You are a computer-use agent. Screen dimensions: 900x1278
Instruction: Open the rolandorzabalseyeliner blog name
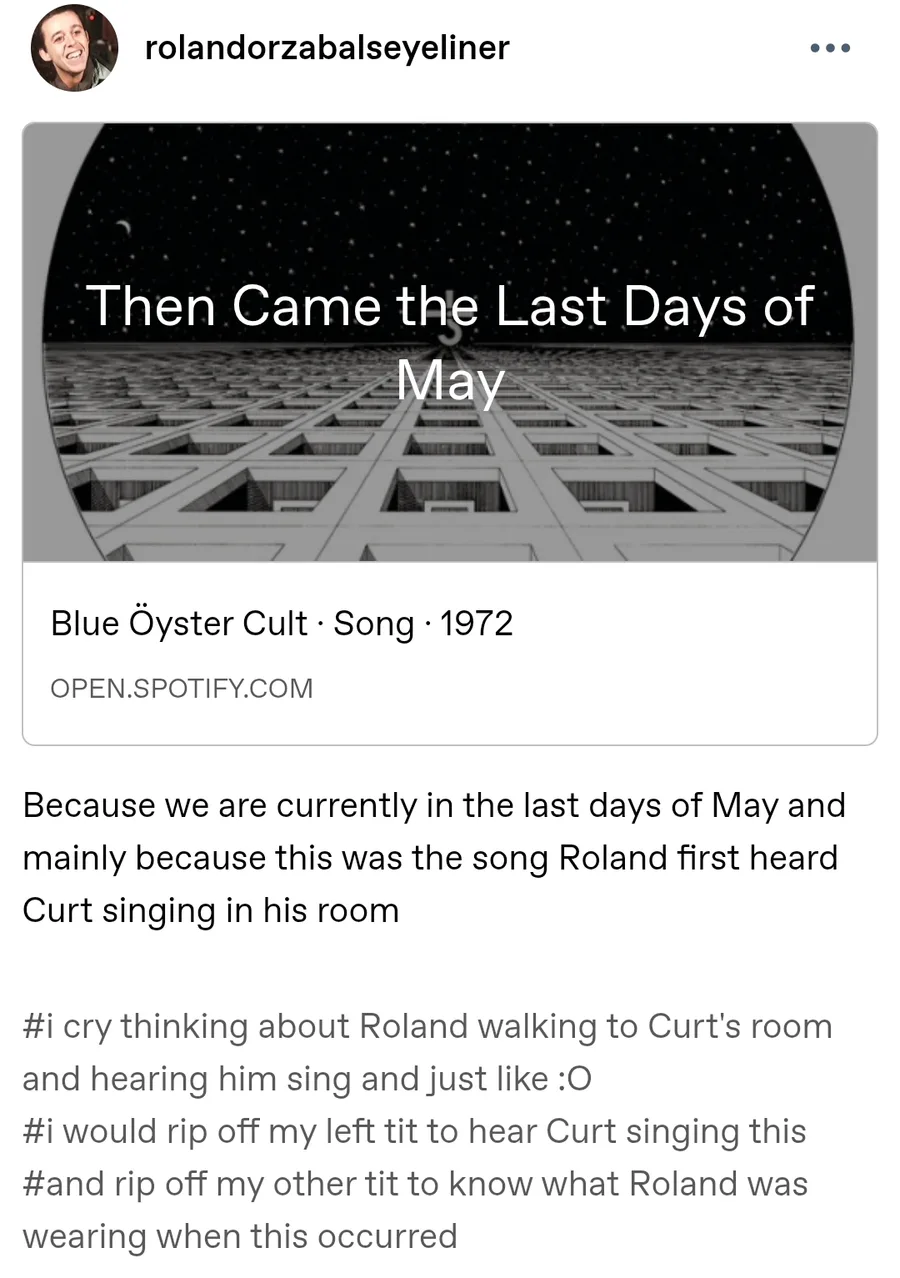[x=327, y=47]
